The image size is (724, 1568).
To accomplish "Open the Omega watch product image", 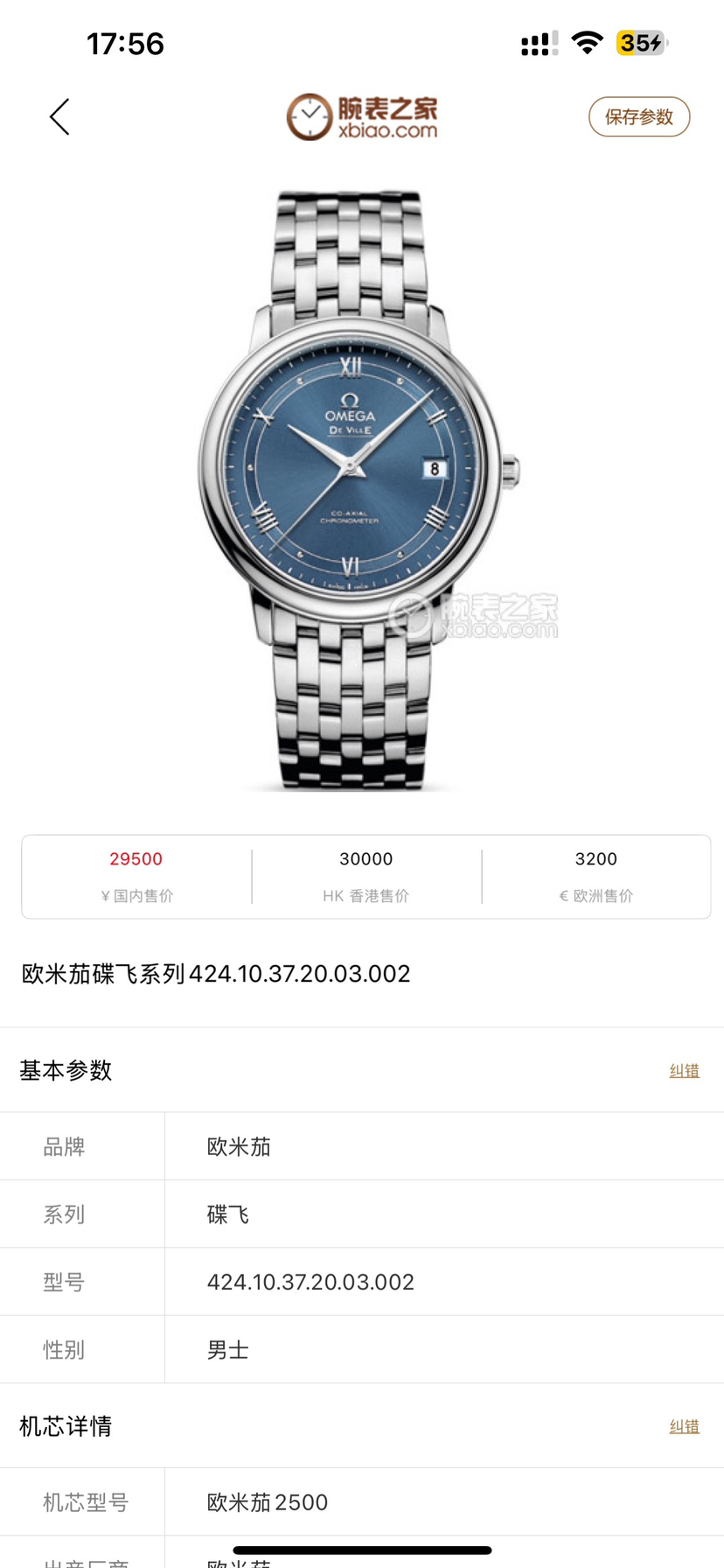I will 359,490.
